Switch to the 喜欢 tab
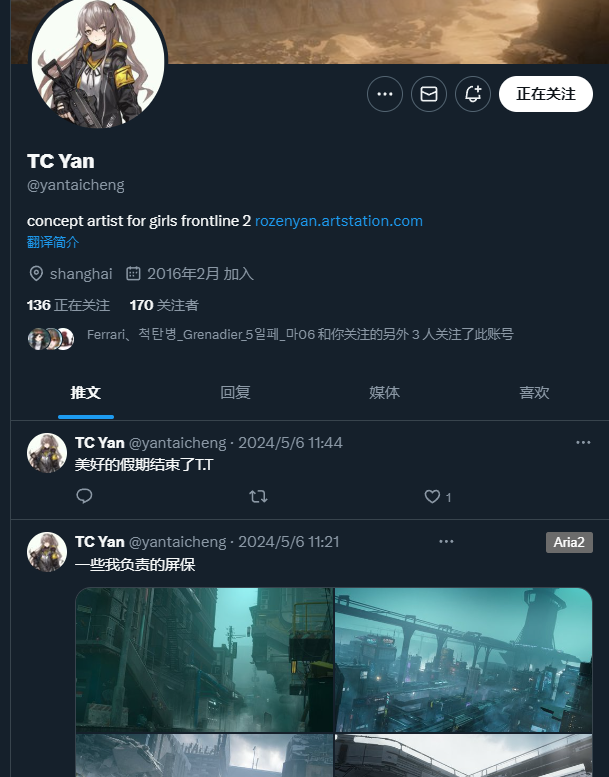This screenshot has height=777, width=609. pos(534,393)
